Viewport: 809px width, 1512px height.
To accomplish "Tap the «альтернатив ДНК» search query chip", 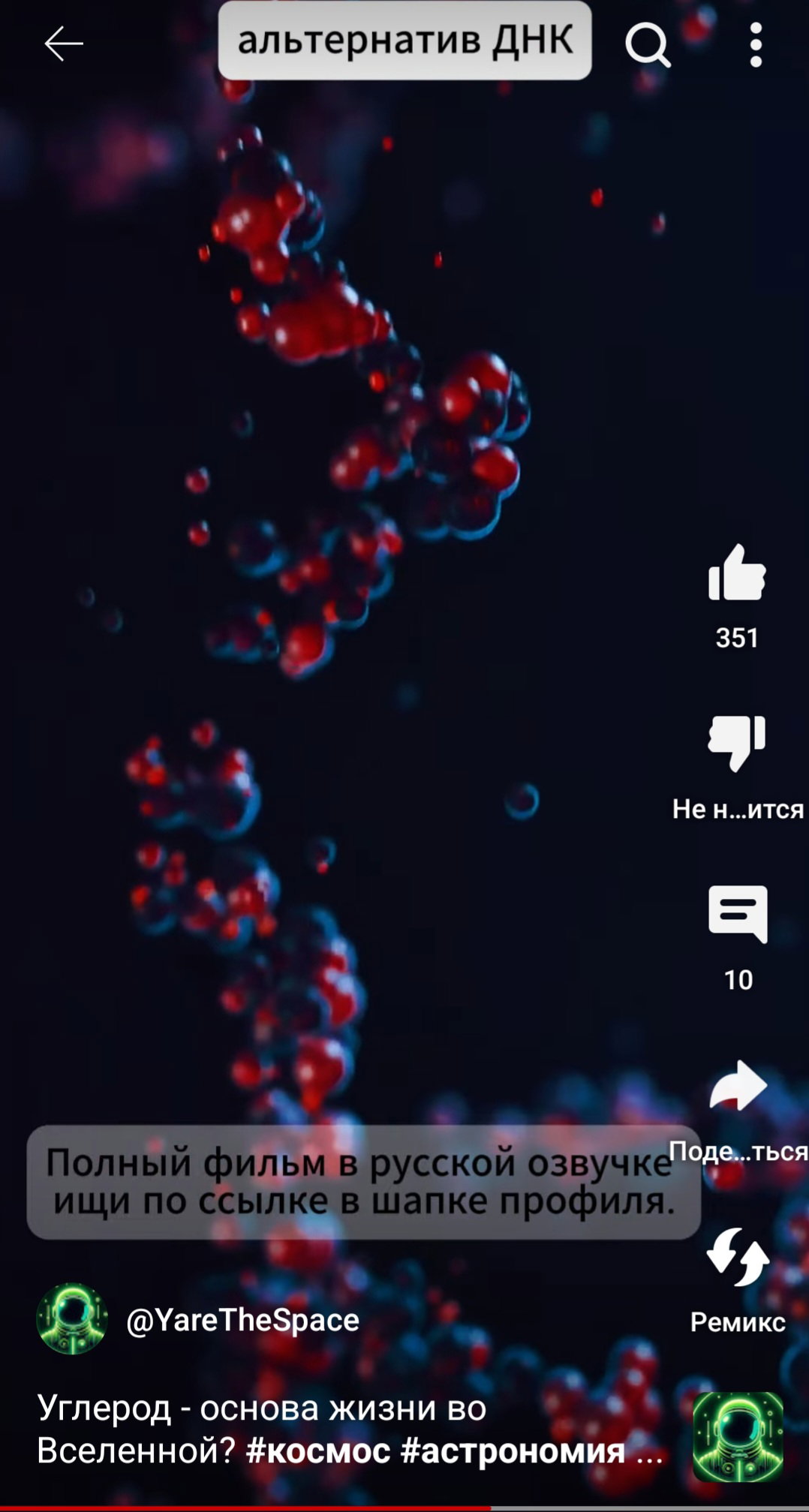I will click(x=405, y=41).
